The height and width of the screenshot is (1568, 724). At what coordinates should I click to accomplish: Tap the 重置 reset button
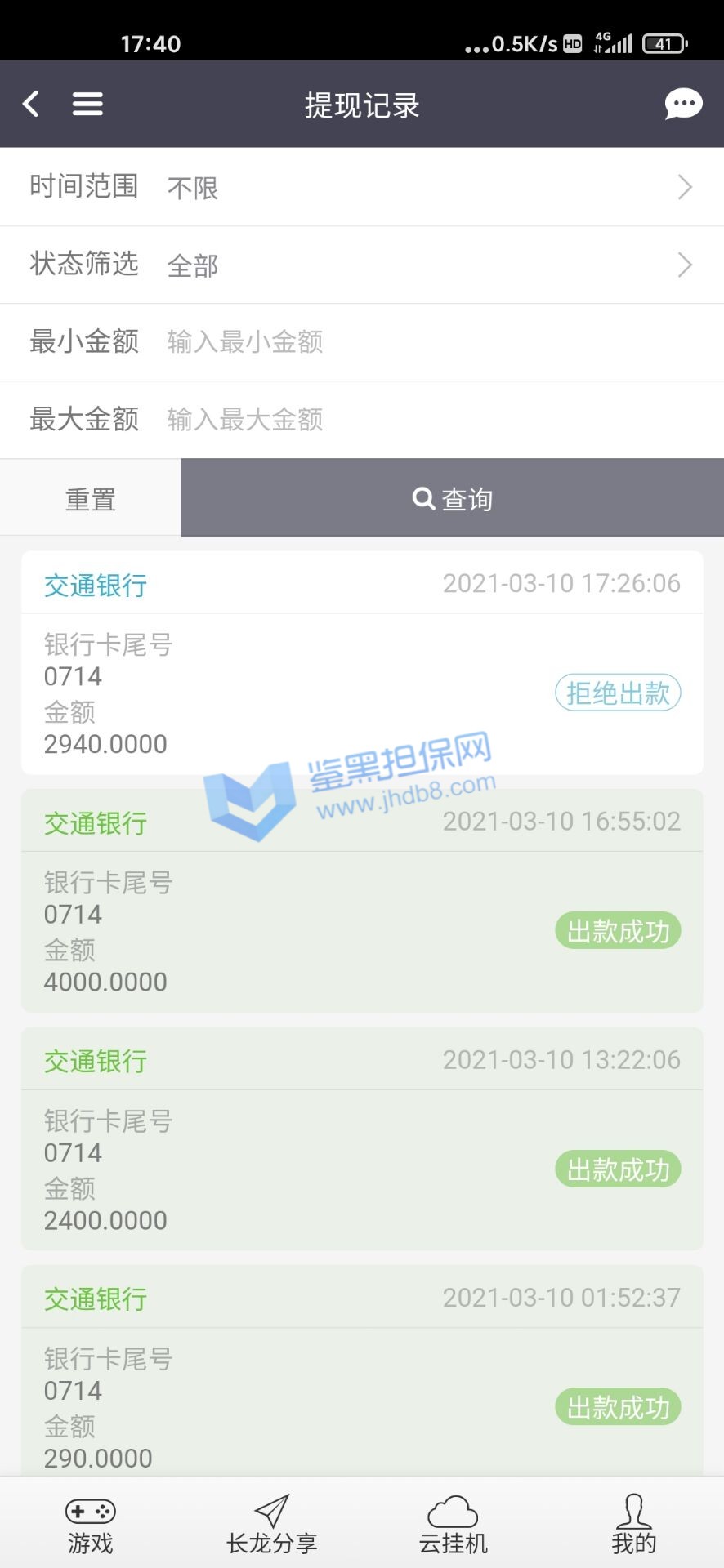(90, 498)
